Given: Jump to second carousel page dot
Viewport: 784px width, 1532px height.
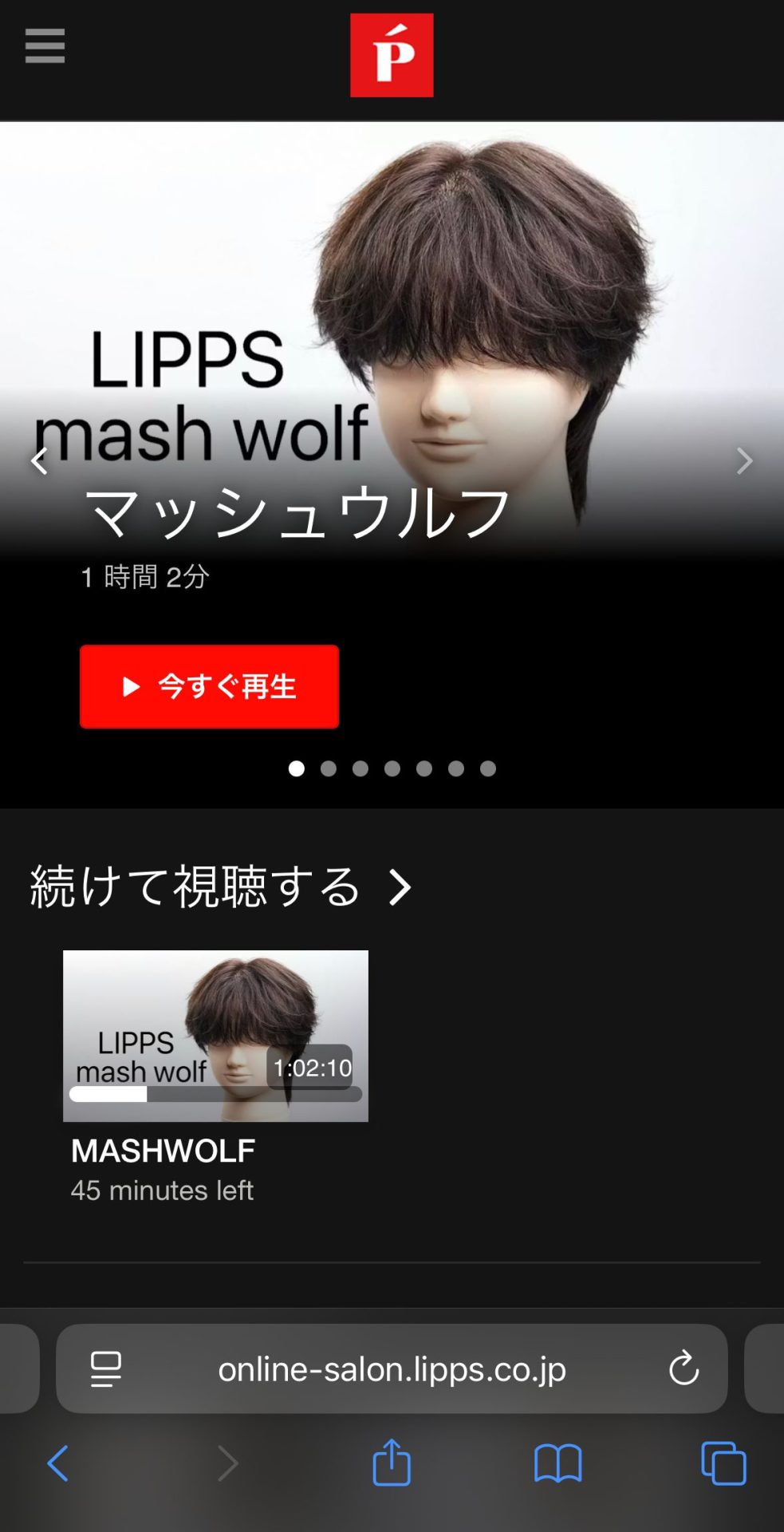Looking at the screenshot, I should click(x=328, y=768).
